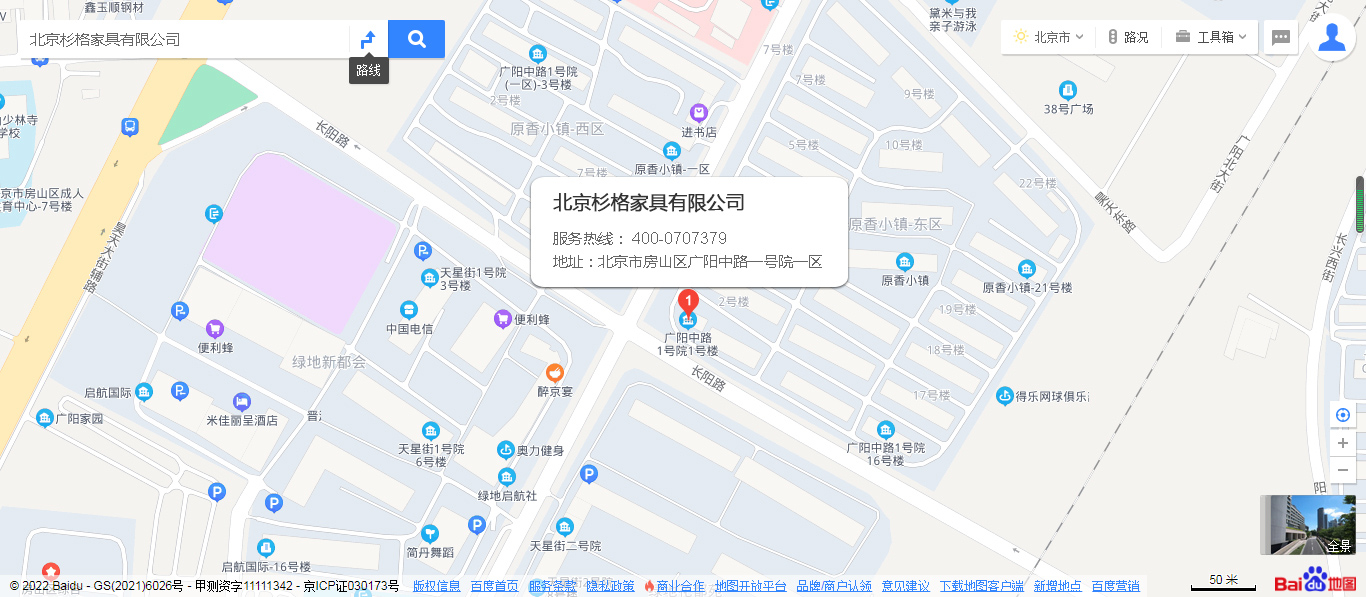Open the 版权信息 link
The height and width of the screenshot is (597, 1366).
(x=436, y=586)
